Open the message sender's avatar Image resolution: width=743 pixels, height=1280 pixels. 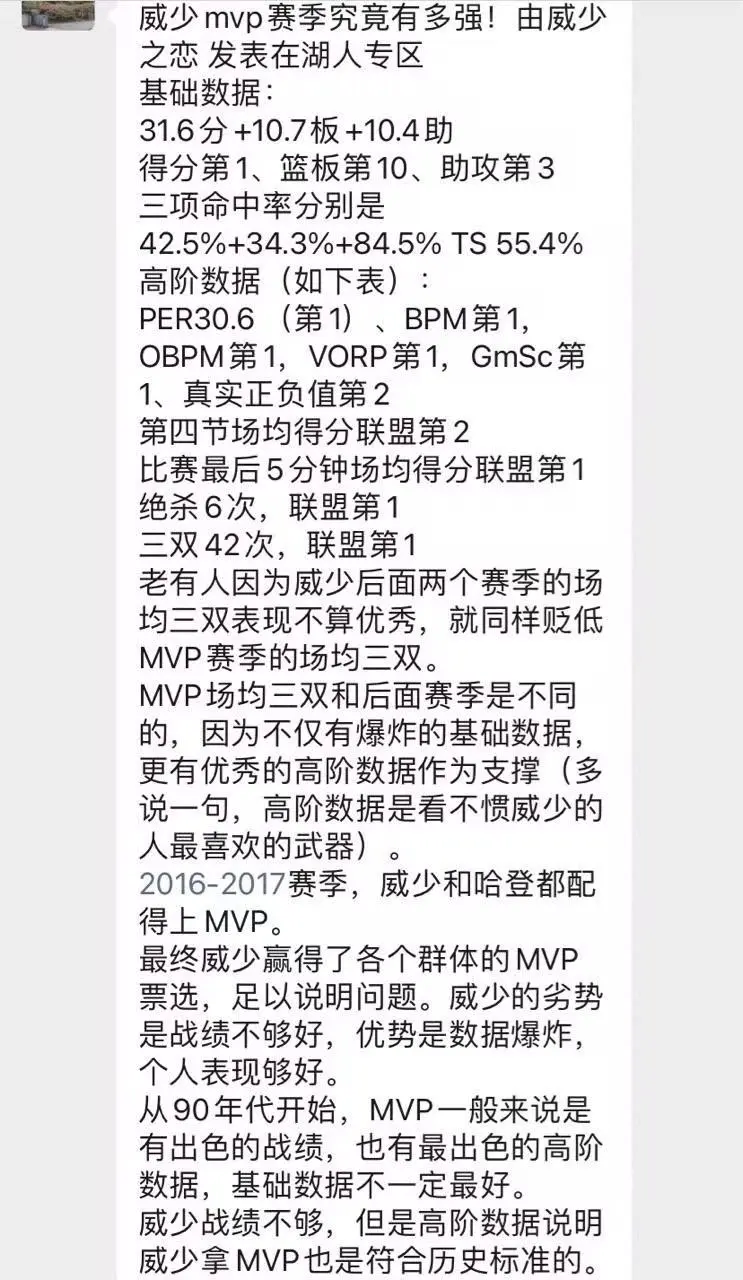[58, 14]
